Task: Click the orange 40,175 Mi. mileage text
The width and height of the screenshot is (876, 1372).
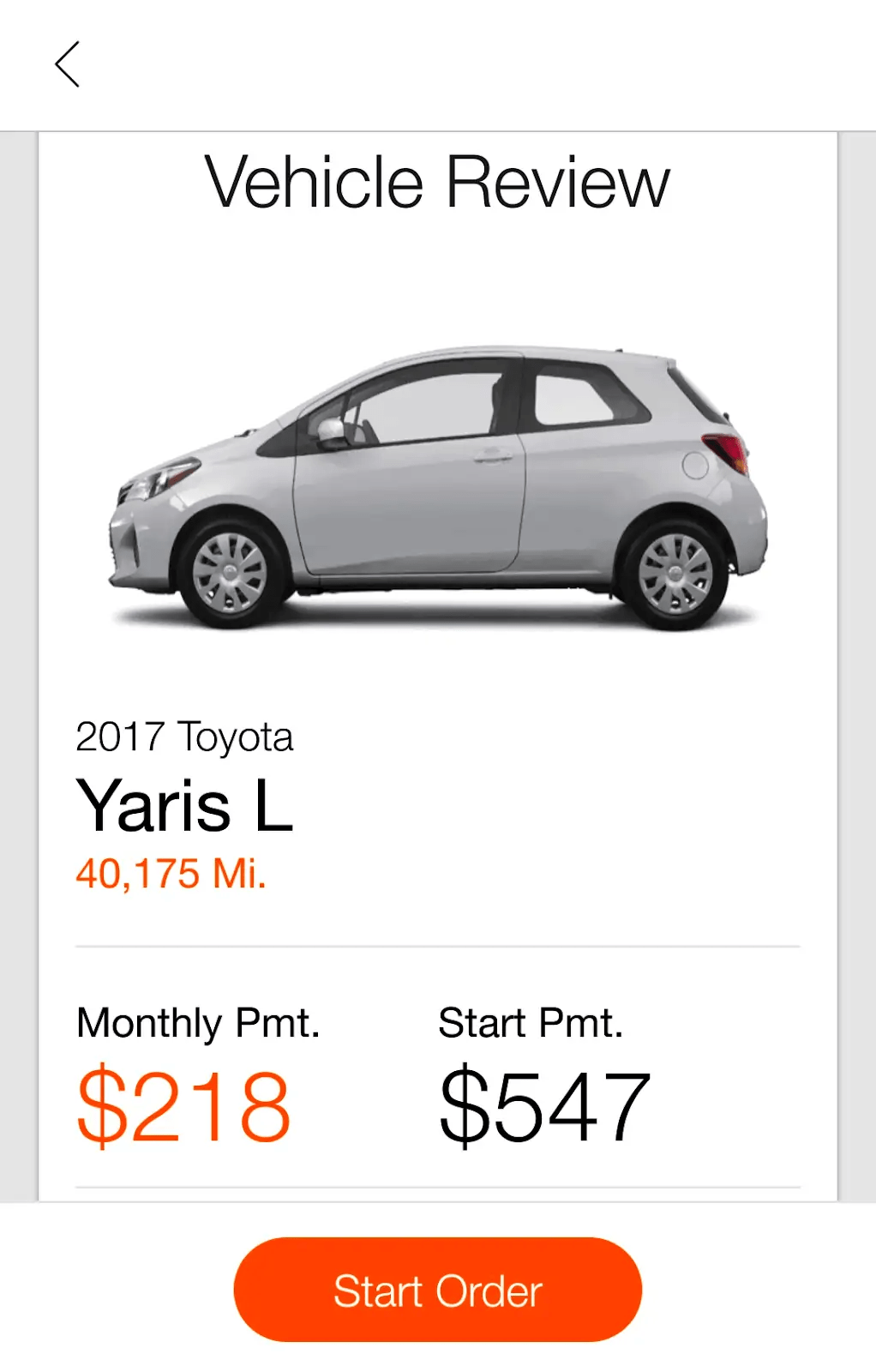Action: tap(171, 873)
